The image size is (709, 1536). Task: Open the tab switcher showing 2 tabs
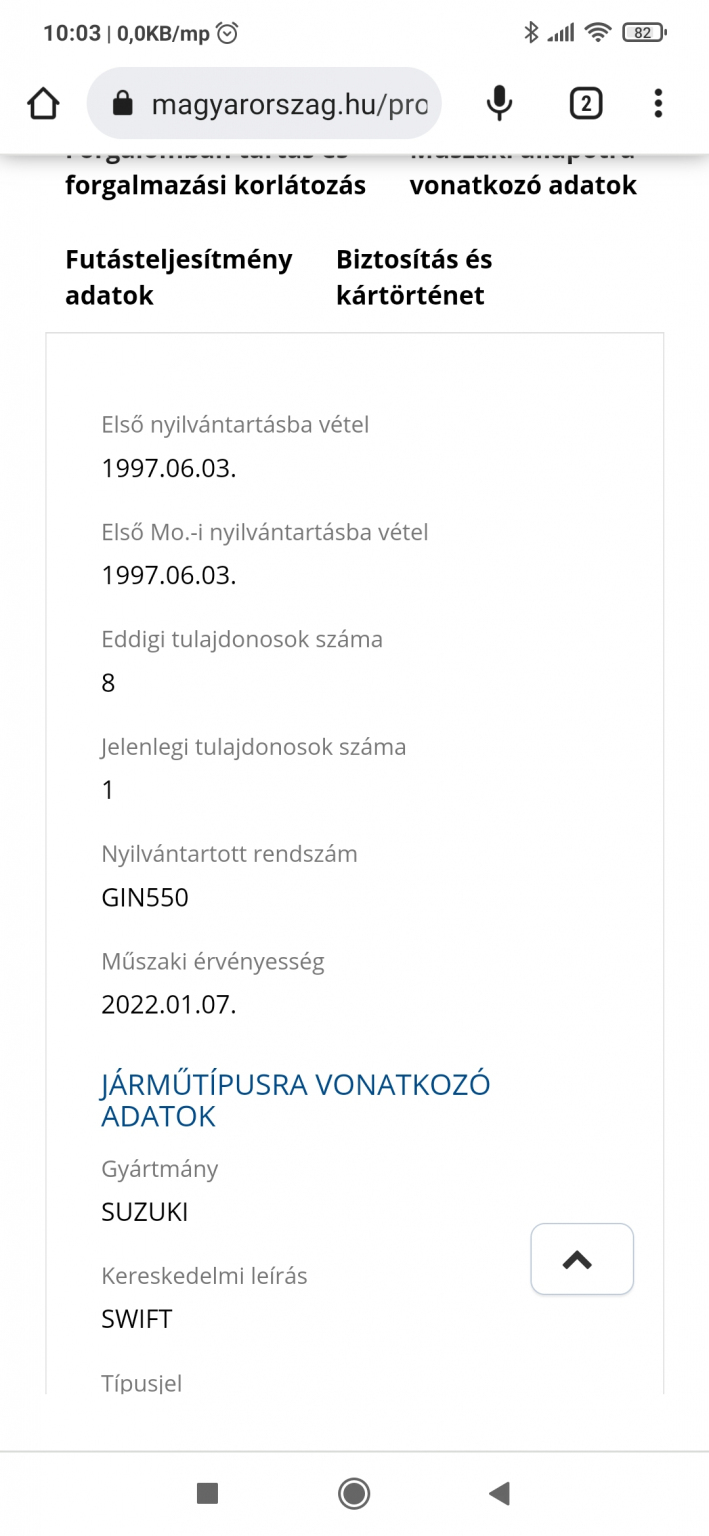coord(585,103)
